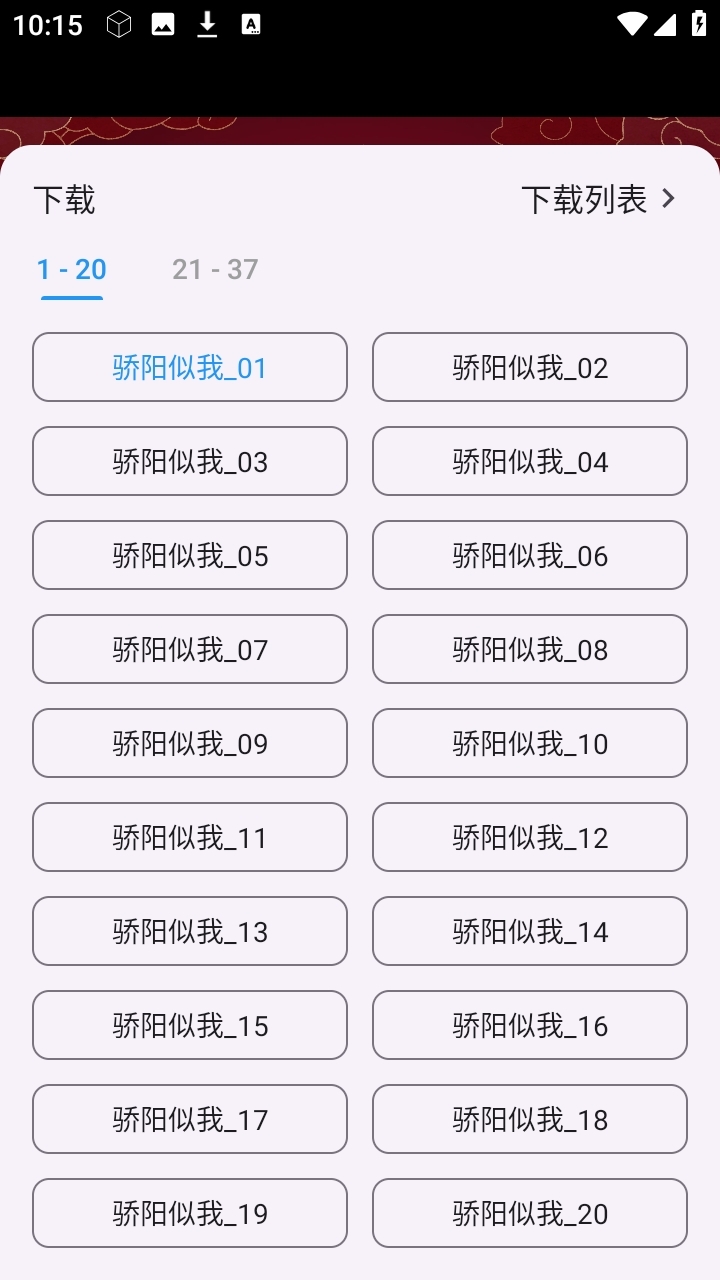Viewport: 720px width, 1280px height.
Task: Download chapter 骄阳似我_15
Action: 189,1025
